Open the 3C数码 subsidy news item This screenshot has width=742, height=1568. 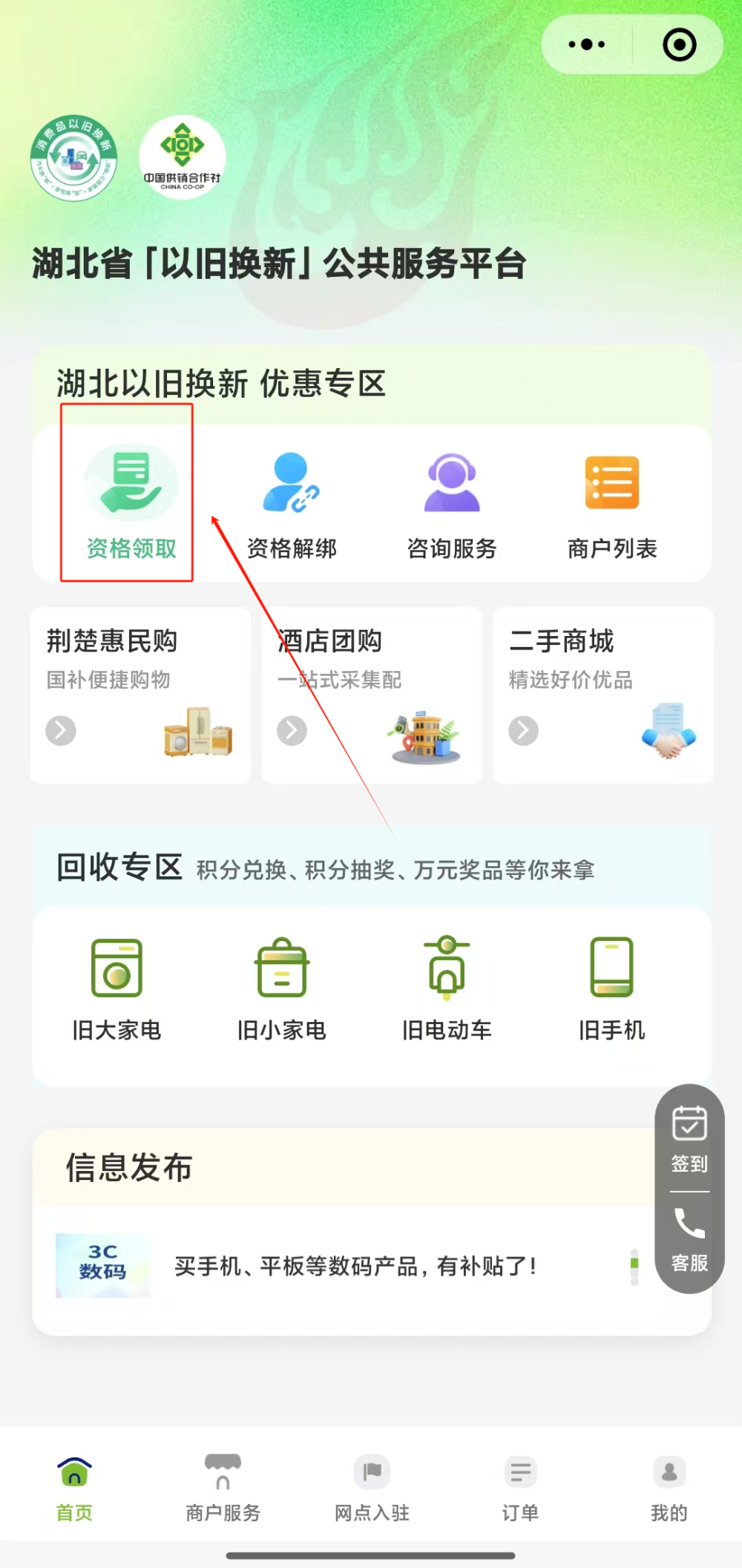(x=355, y=1266)
